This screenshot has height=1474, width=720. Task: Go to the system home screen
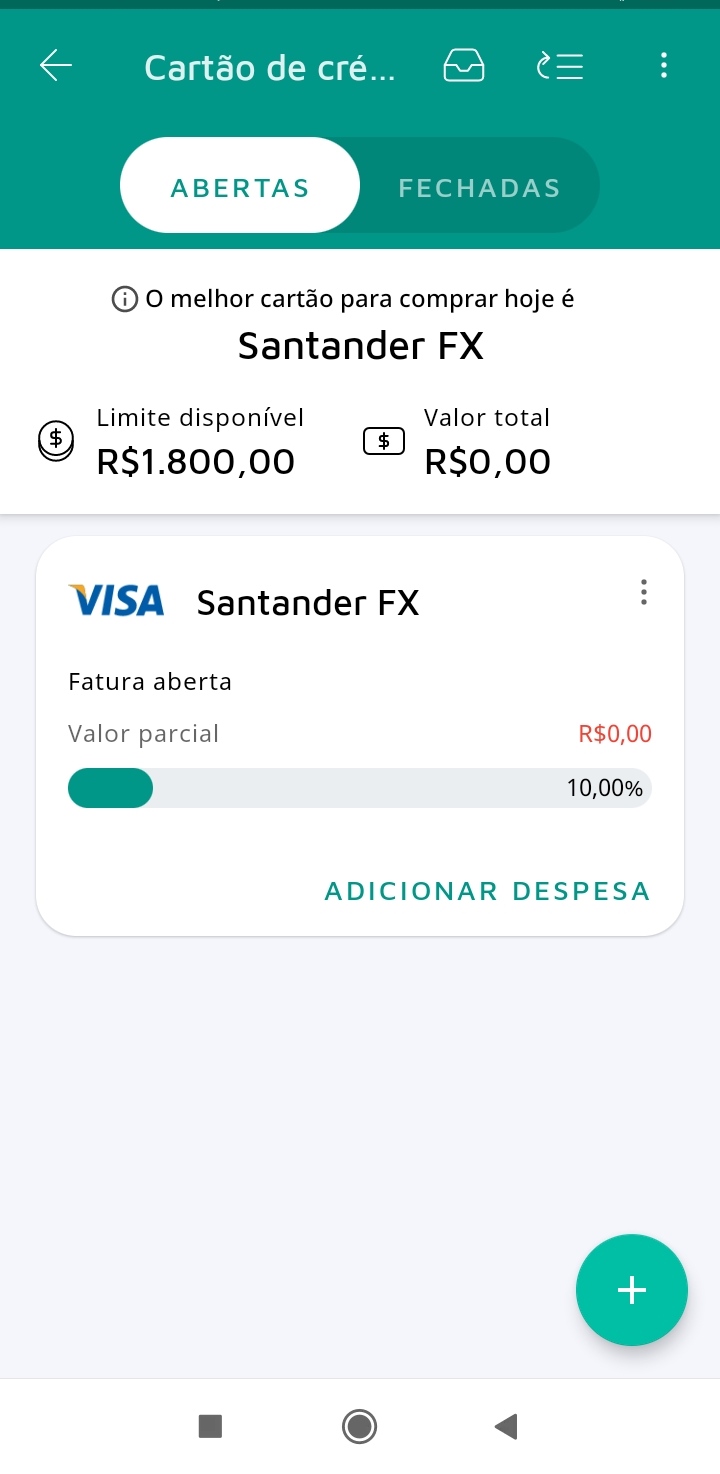[359, 1426]
